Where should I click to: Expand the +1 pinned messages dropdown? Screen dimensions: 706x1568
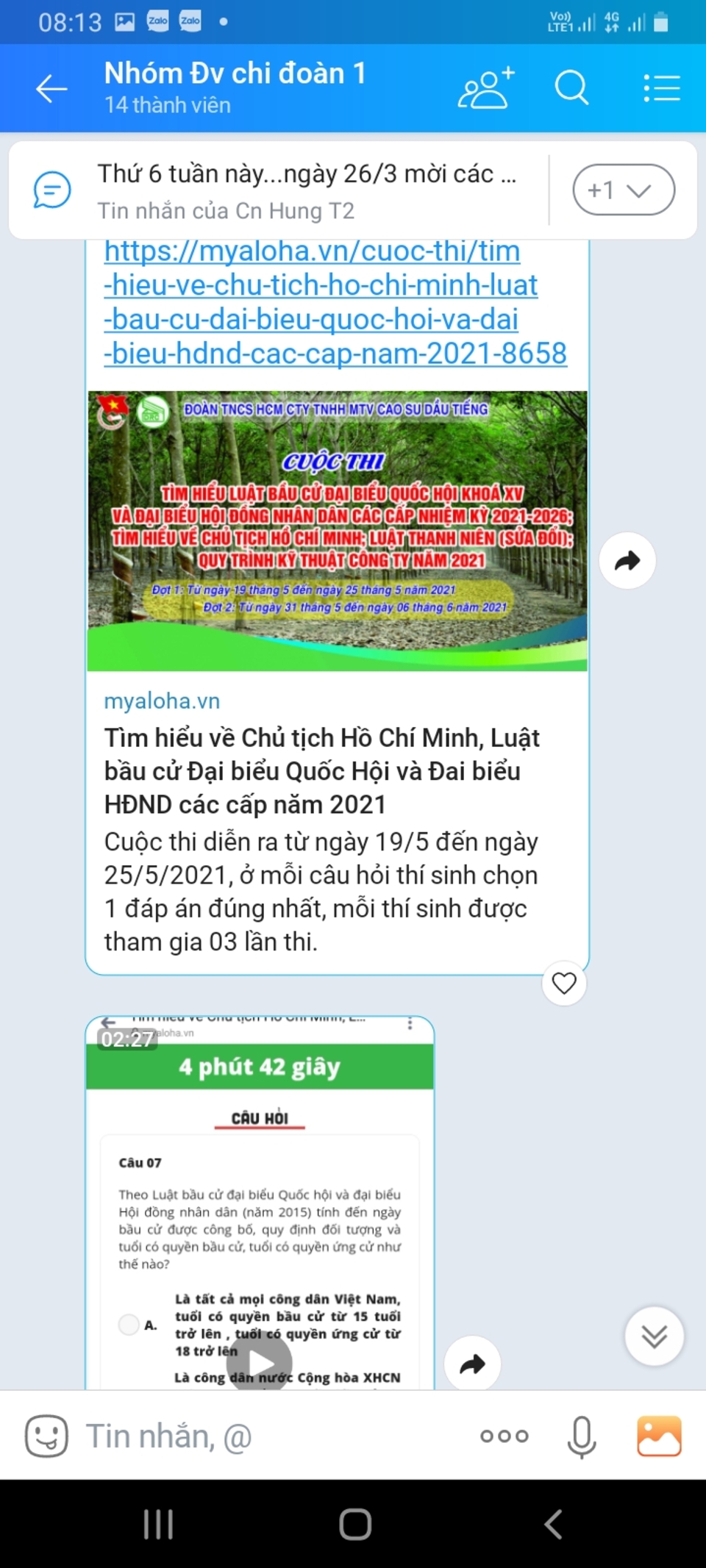point(623,190)
